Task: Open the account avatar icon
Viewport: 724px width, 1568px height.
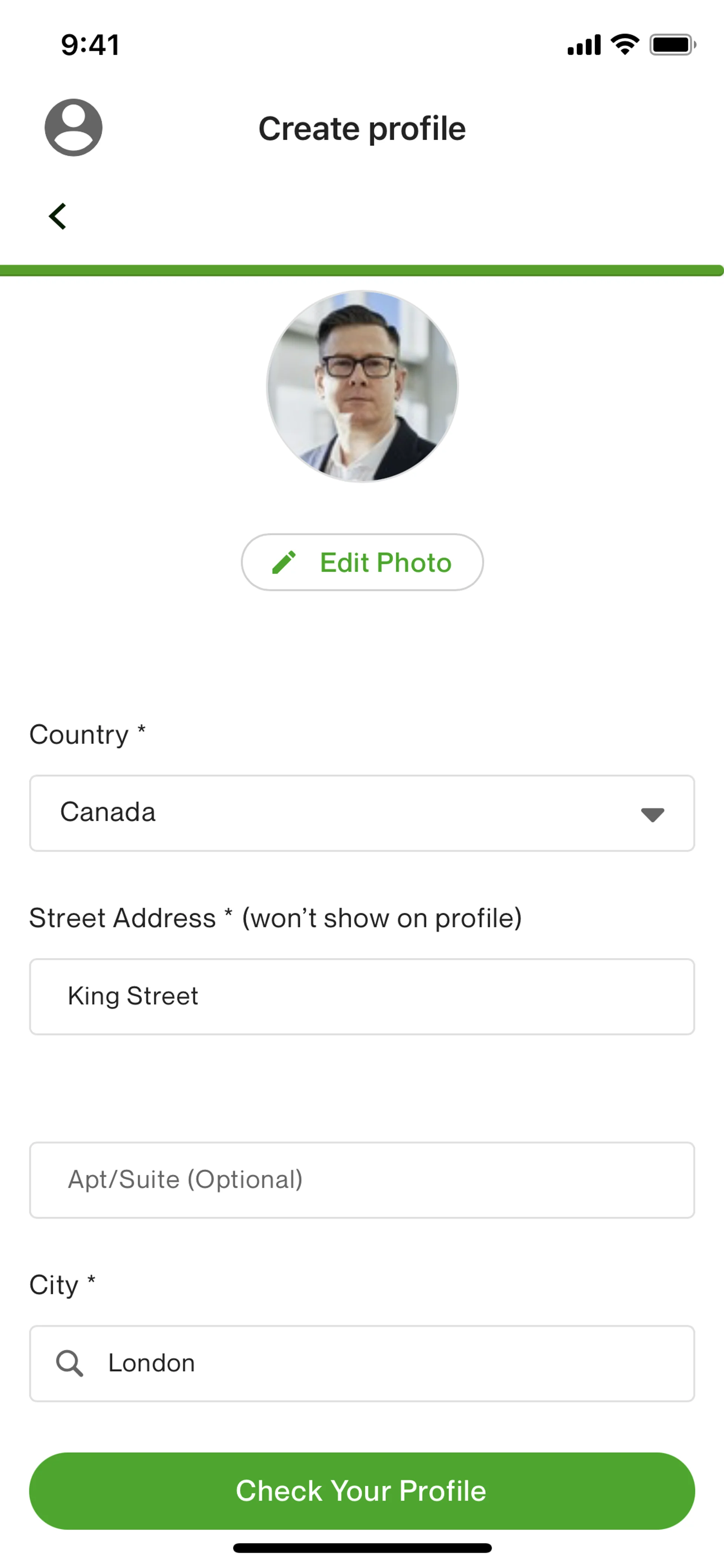Action: click(x=73, y=128)
